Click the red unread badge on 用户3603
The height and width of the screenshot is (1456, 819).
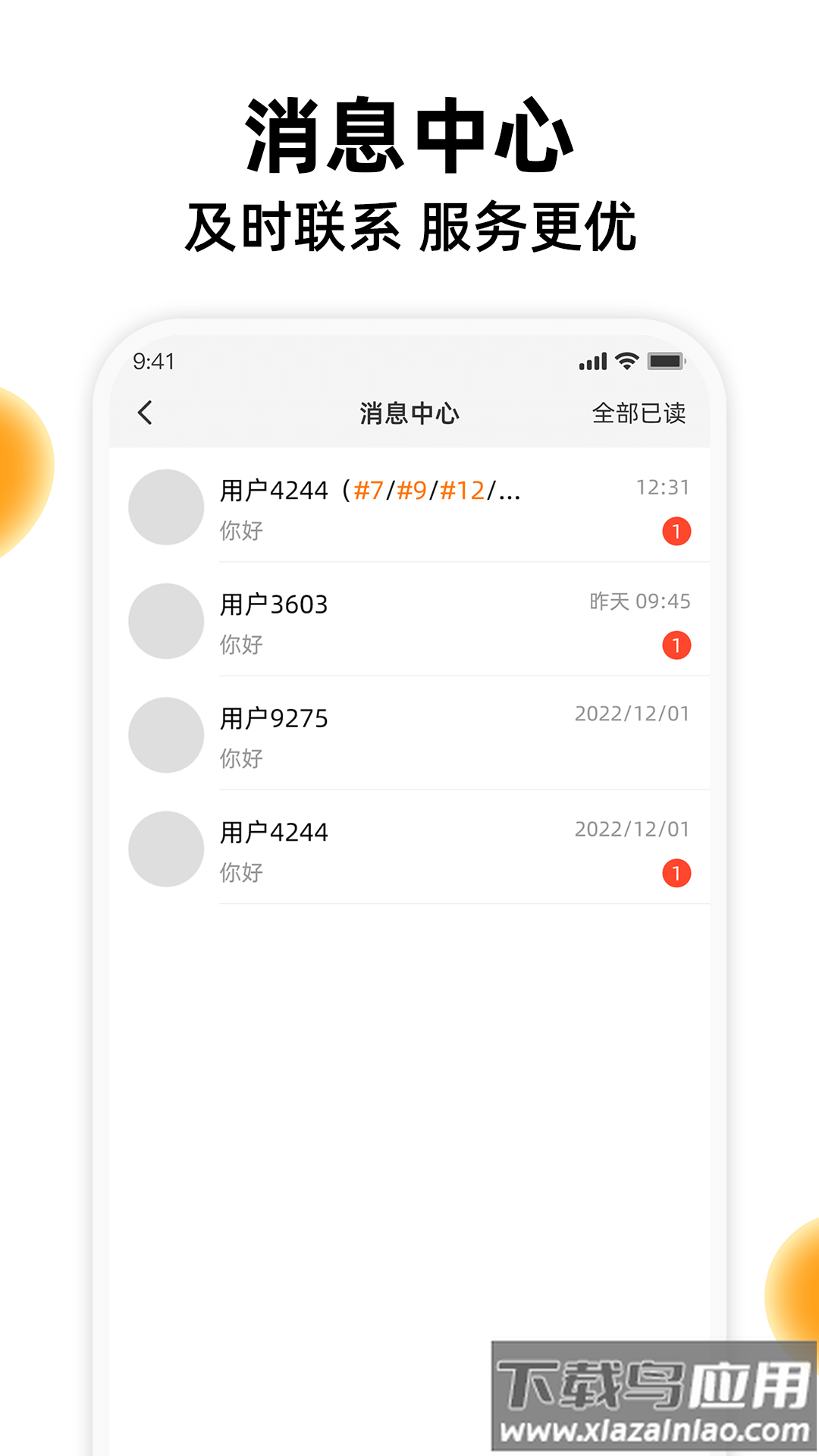[x=678, y=644]
